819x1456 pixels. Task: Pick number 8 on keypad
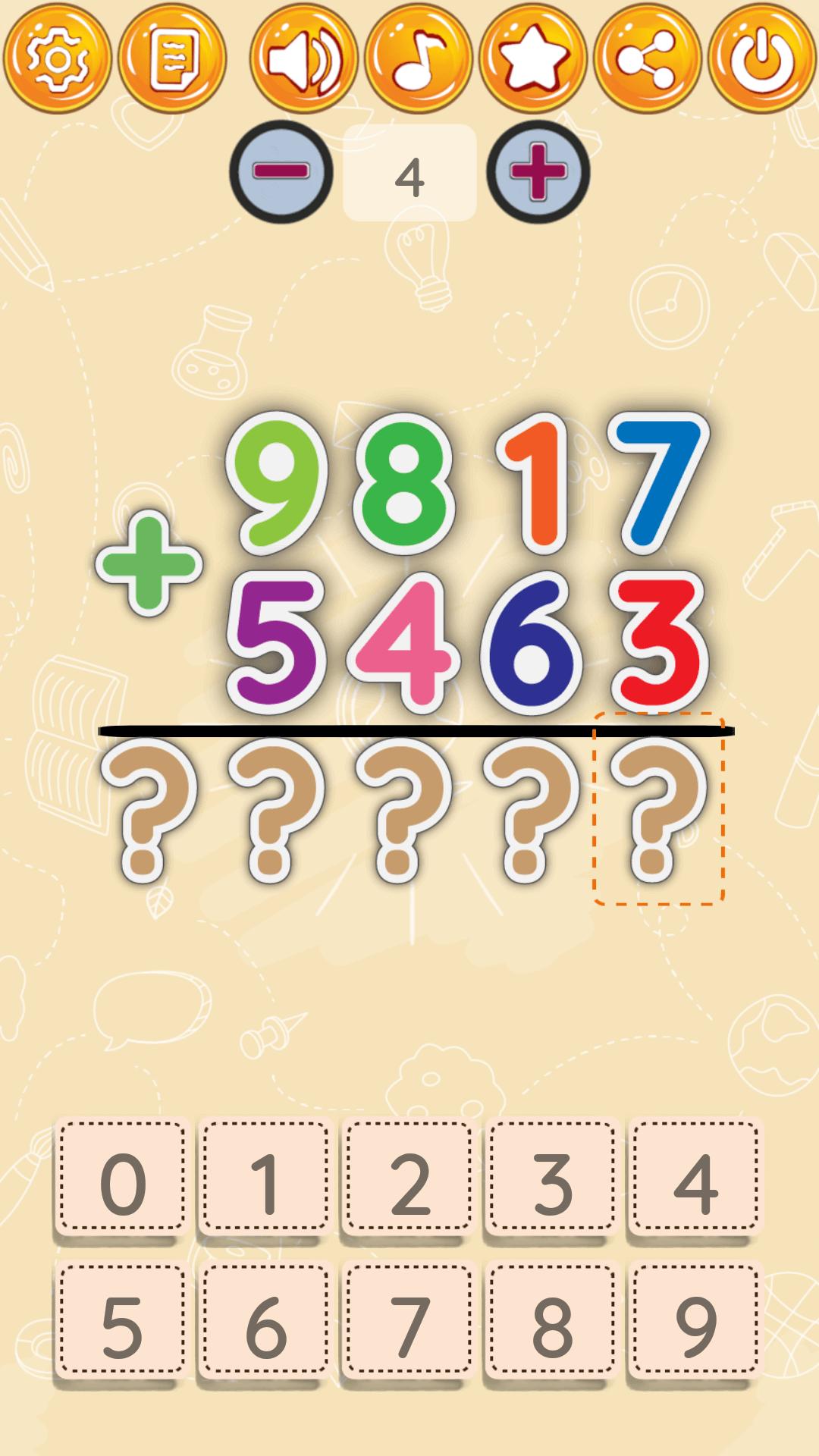[553, 1323]
